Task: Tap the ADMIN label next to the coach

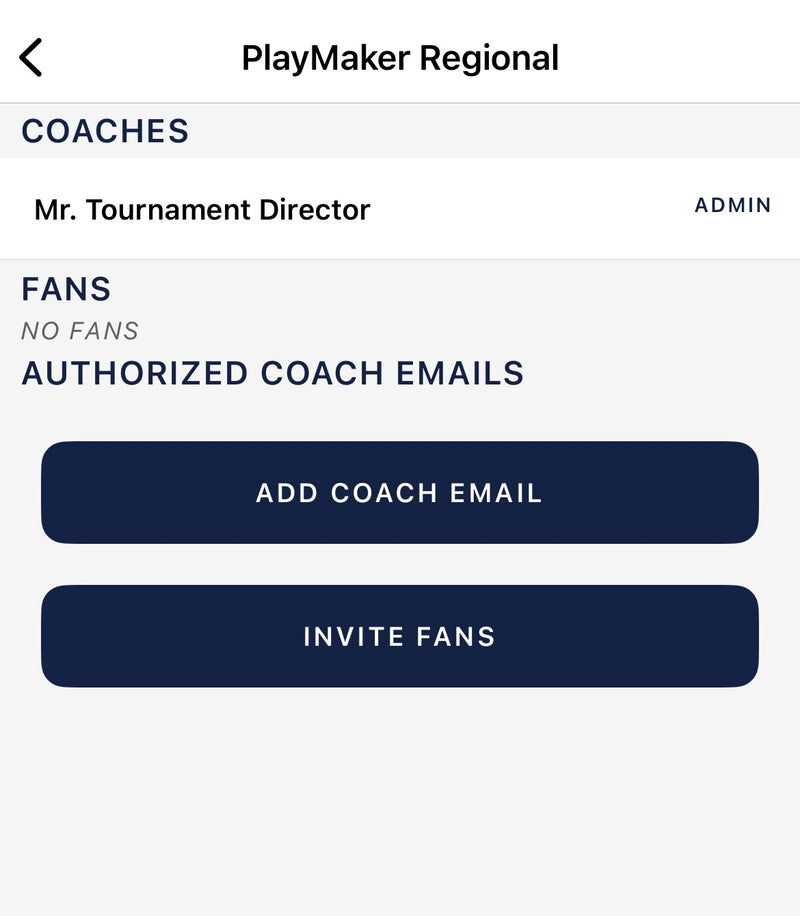Action: pyautogui.click(x=734, y=206)
